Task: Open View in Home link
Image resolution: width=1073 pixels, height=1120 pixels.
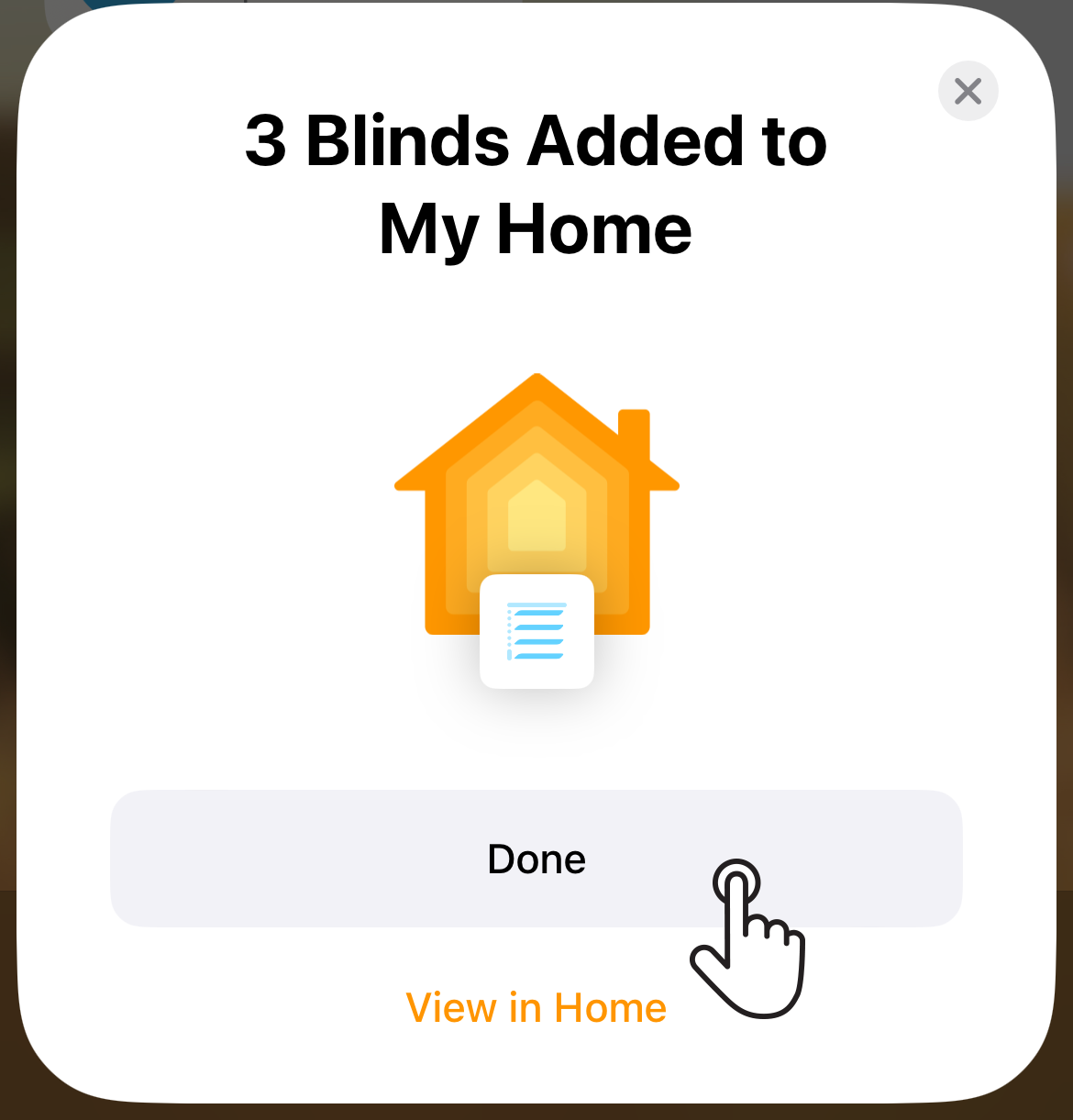Action: 536,1007
